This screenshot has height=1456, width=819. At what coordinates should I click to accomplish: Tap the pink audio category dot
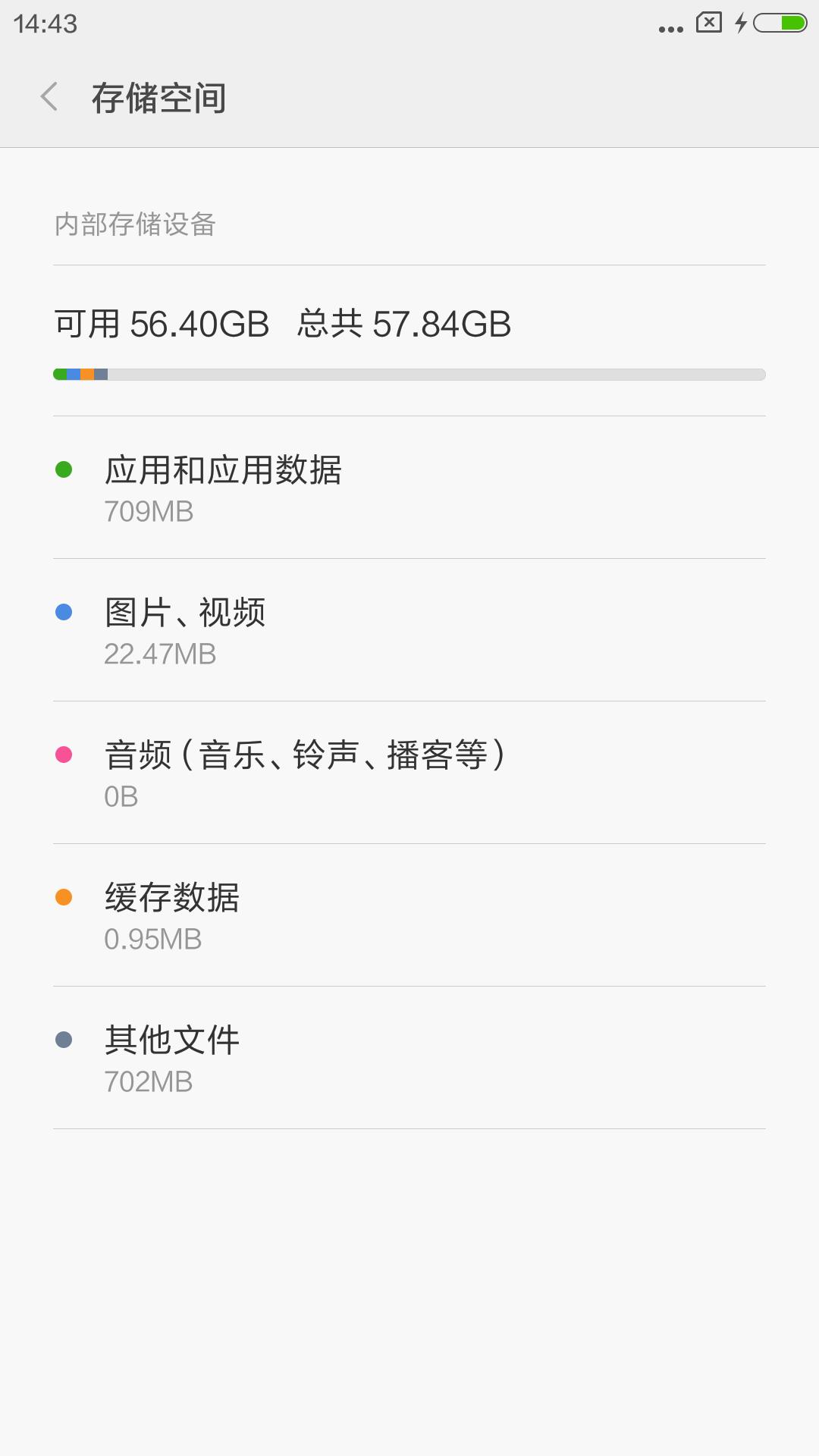point(64,755)
